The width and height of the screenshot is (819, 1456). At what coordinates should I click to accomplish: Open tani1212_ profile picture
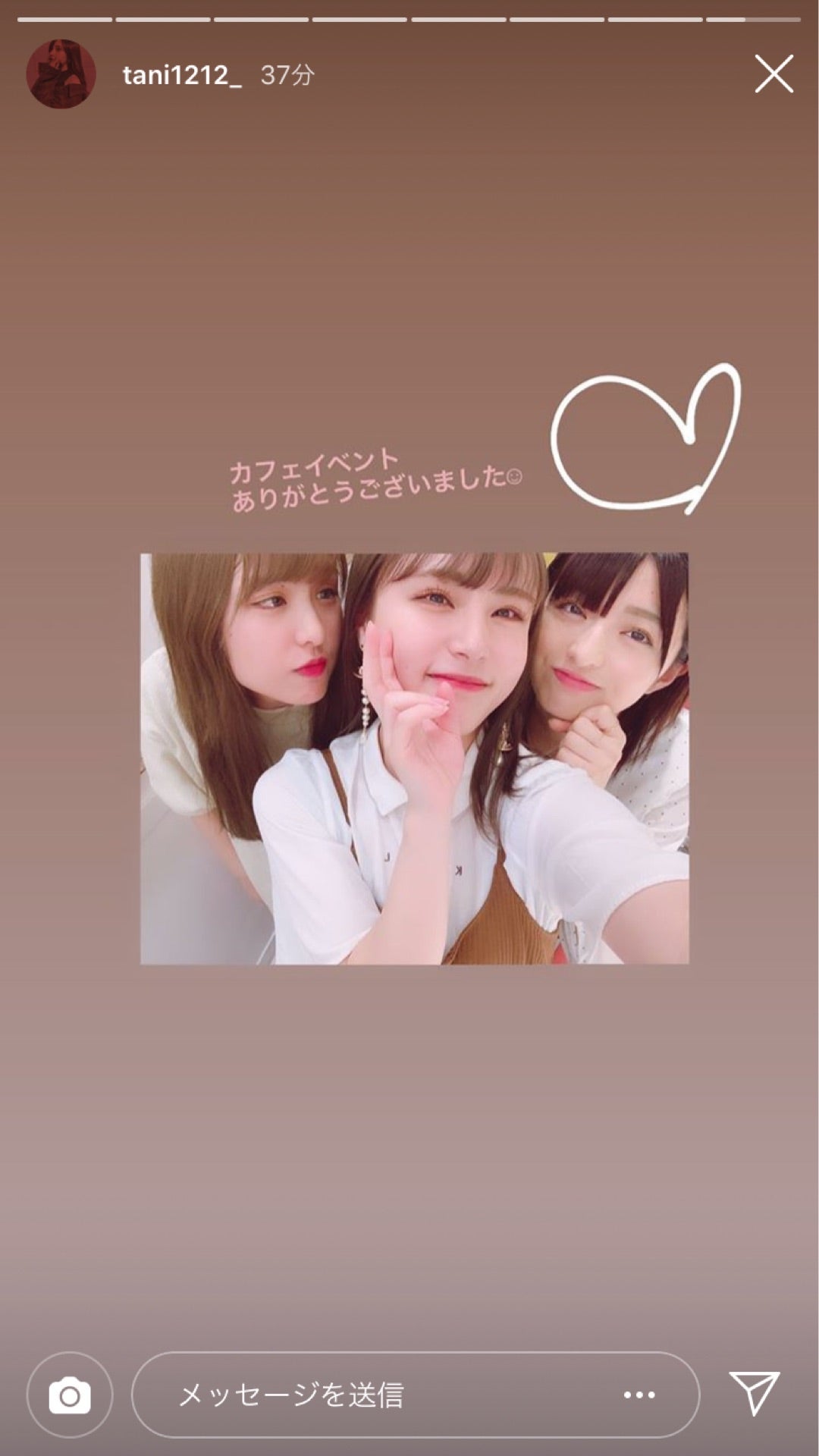click(61, 74)
